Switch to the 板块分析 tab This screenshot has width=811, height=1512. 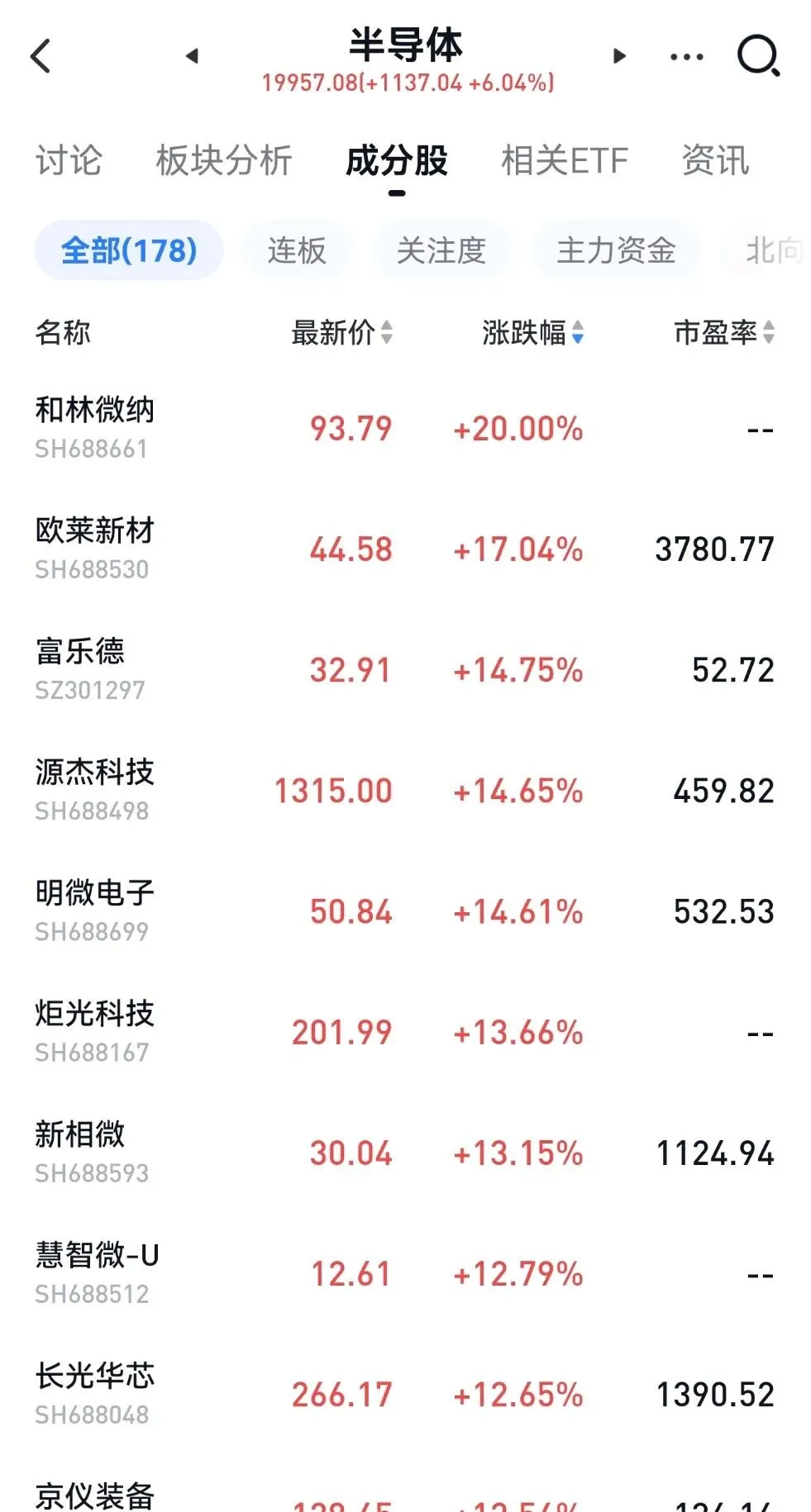(224, 160)
